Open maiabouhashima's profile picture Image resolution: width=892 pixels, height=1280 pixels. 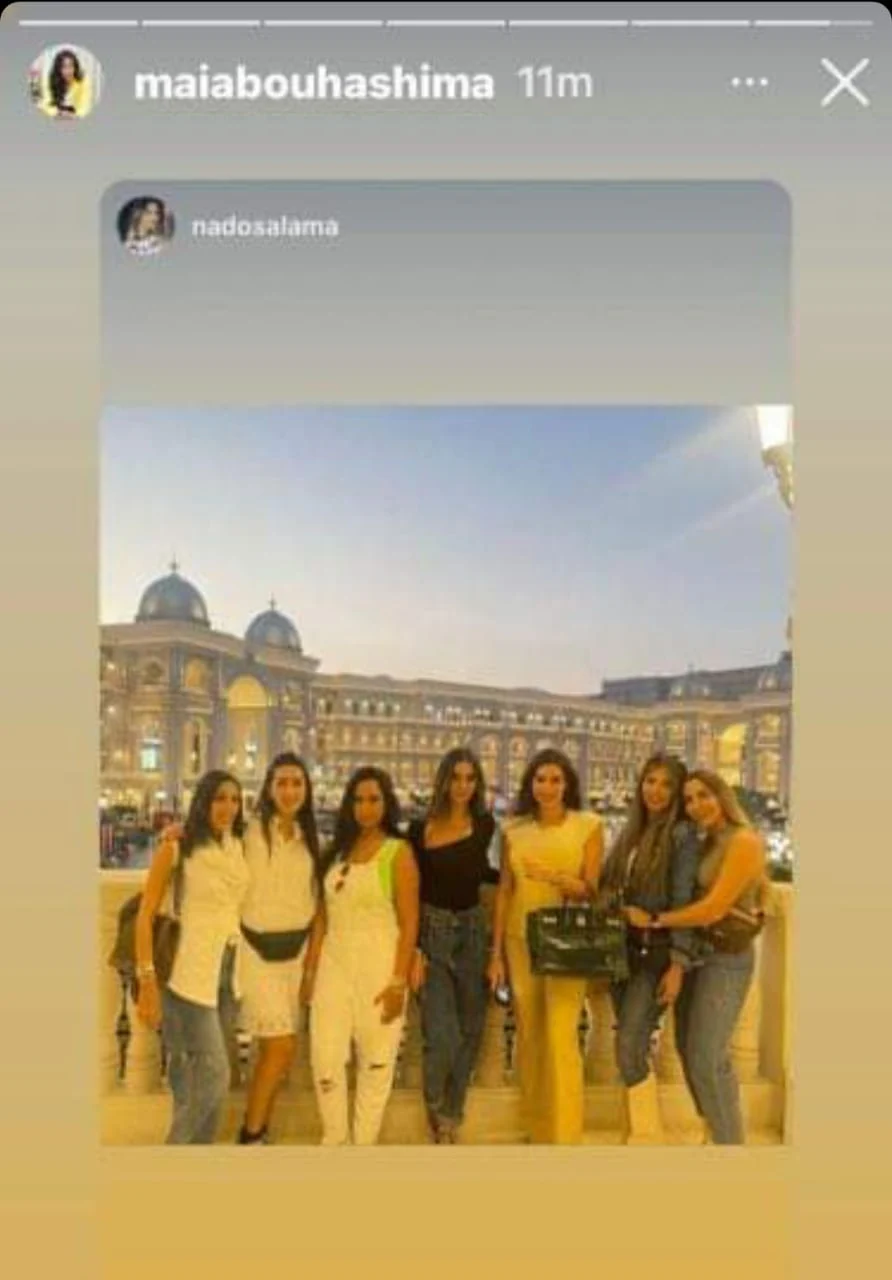(65, 82)
